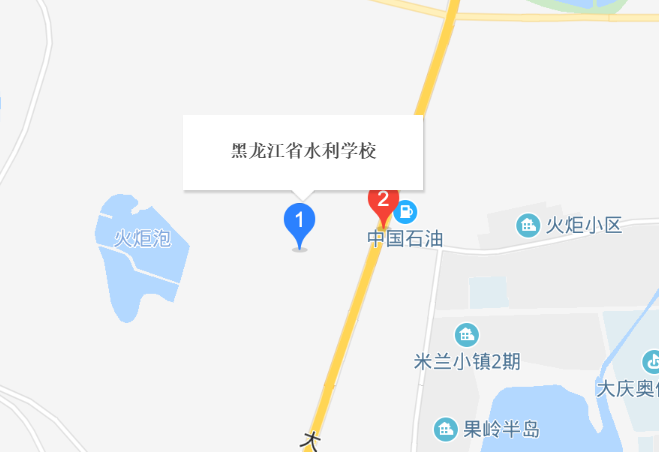Open the 中国石油 gas station point

406,212
